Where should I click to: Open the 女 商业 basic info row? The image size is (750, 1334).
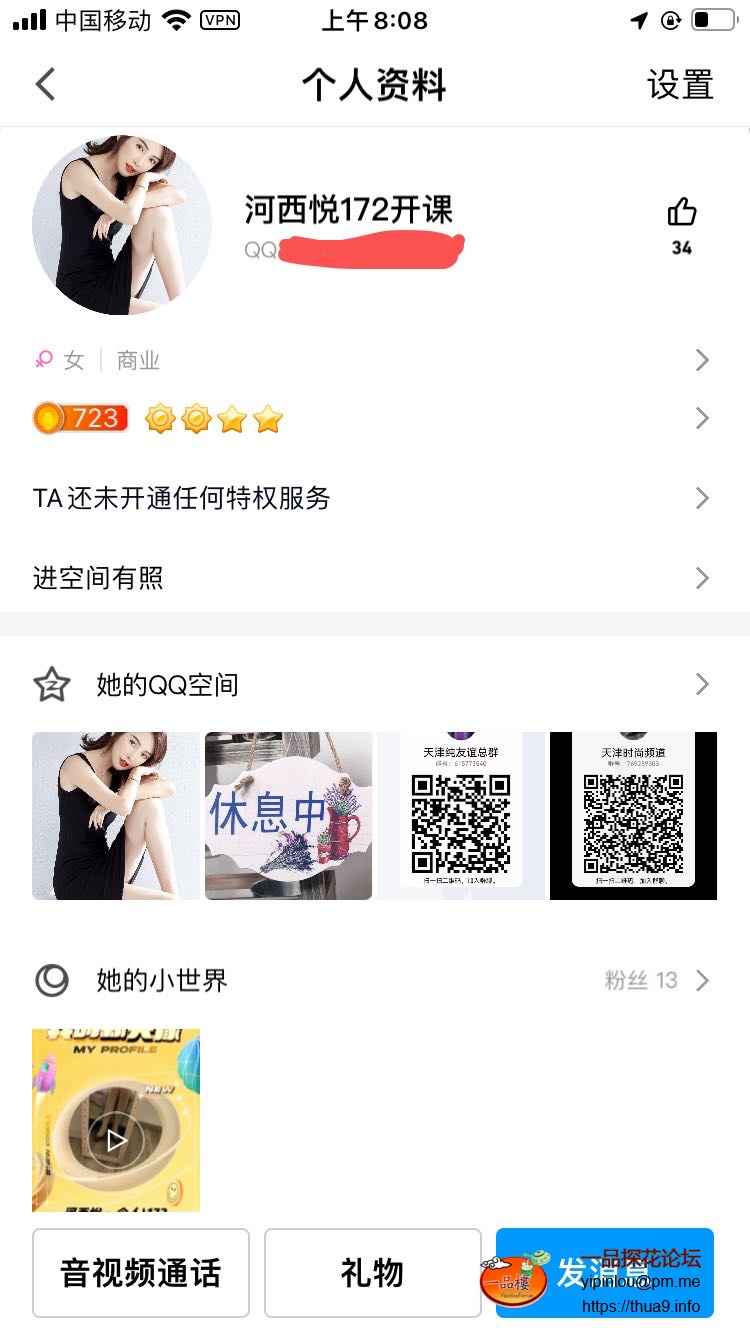374,360
